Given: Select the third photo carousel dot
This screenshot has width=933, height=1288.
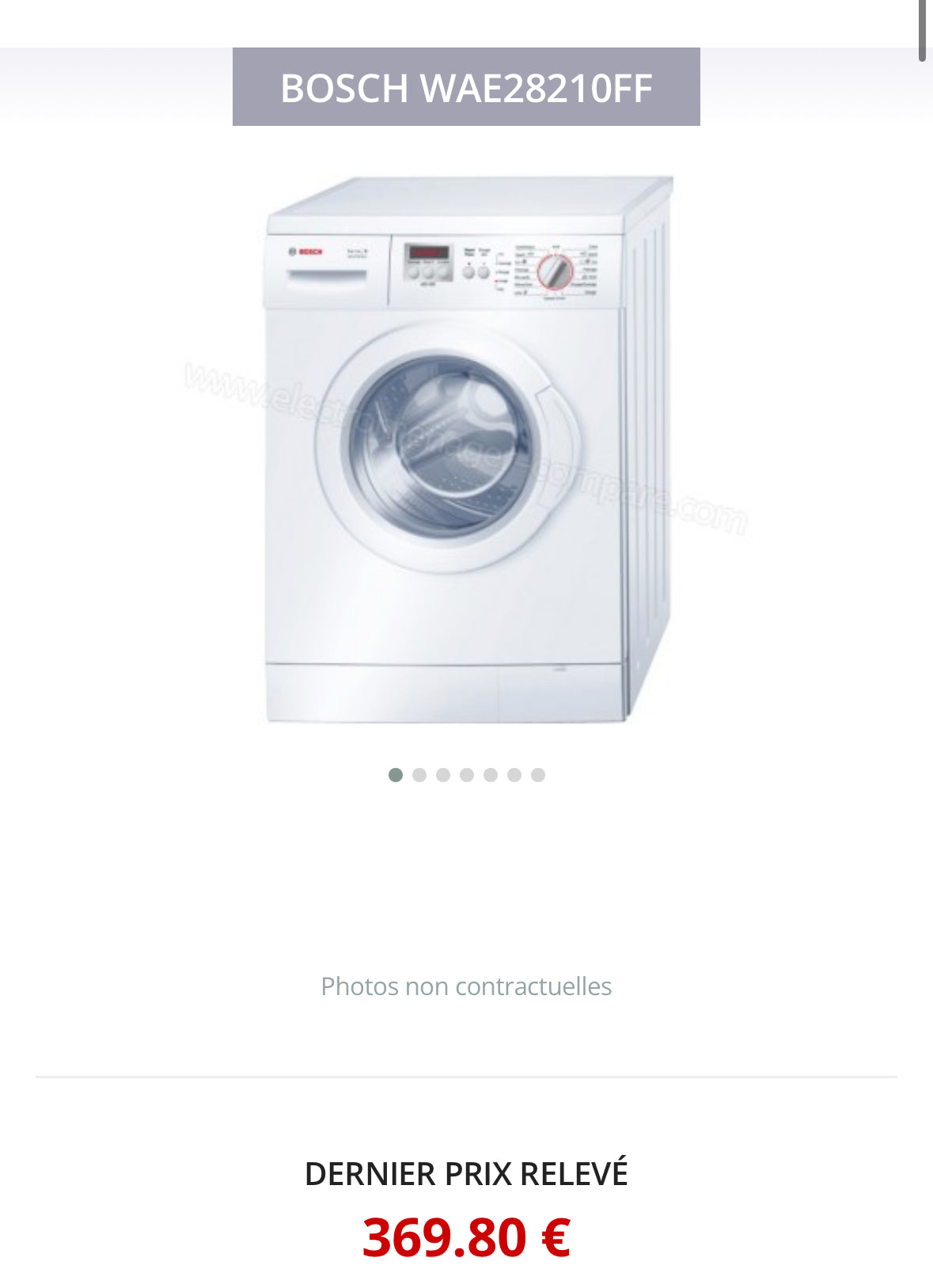Looking at the screenshot, I should pyautogui.click(x=443, y=775).
